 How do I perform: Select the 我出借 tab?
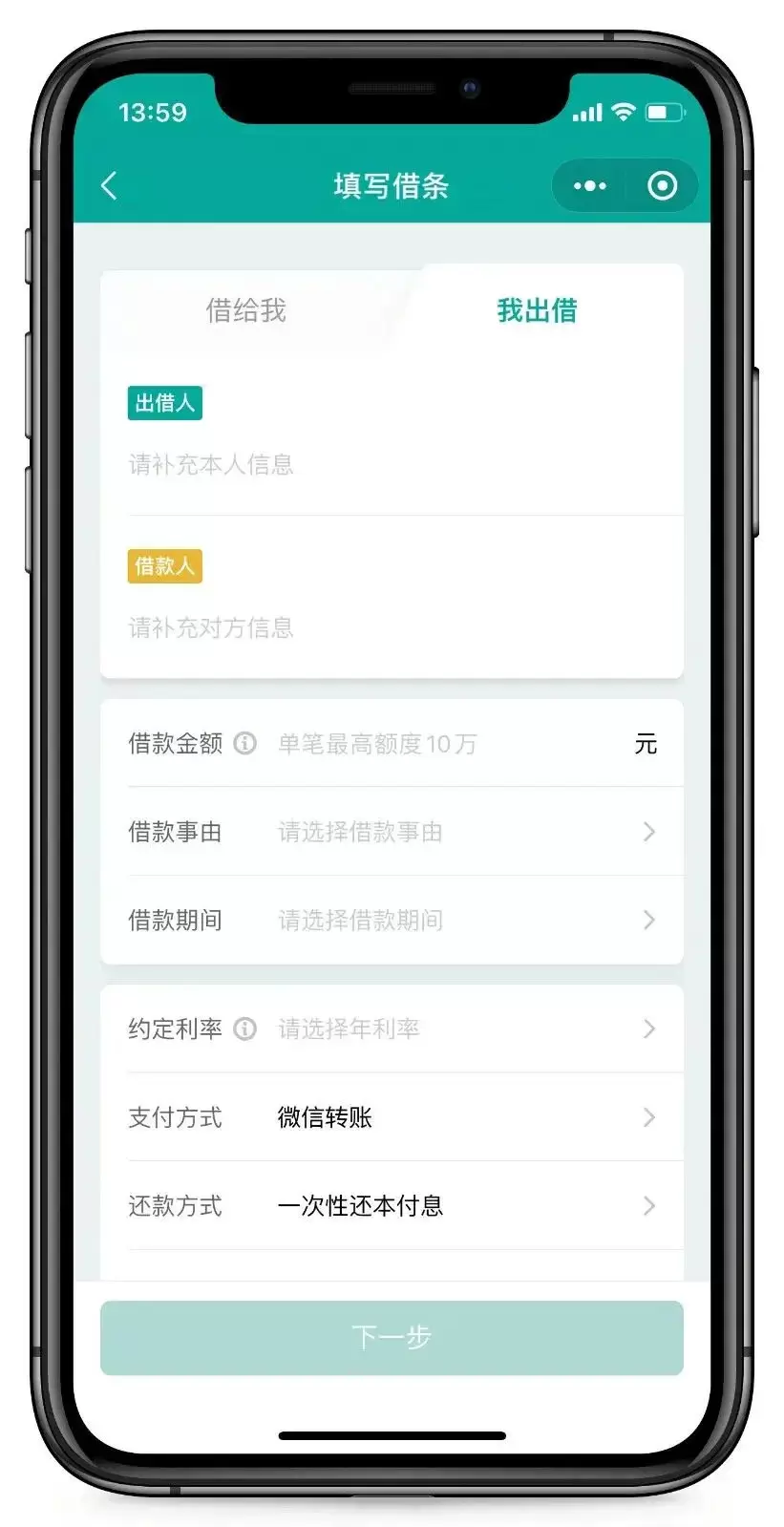pos(537,310)
